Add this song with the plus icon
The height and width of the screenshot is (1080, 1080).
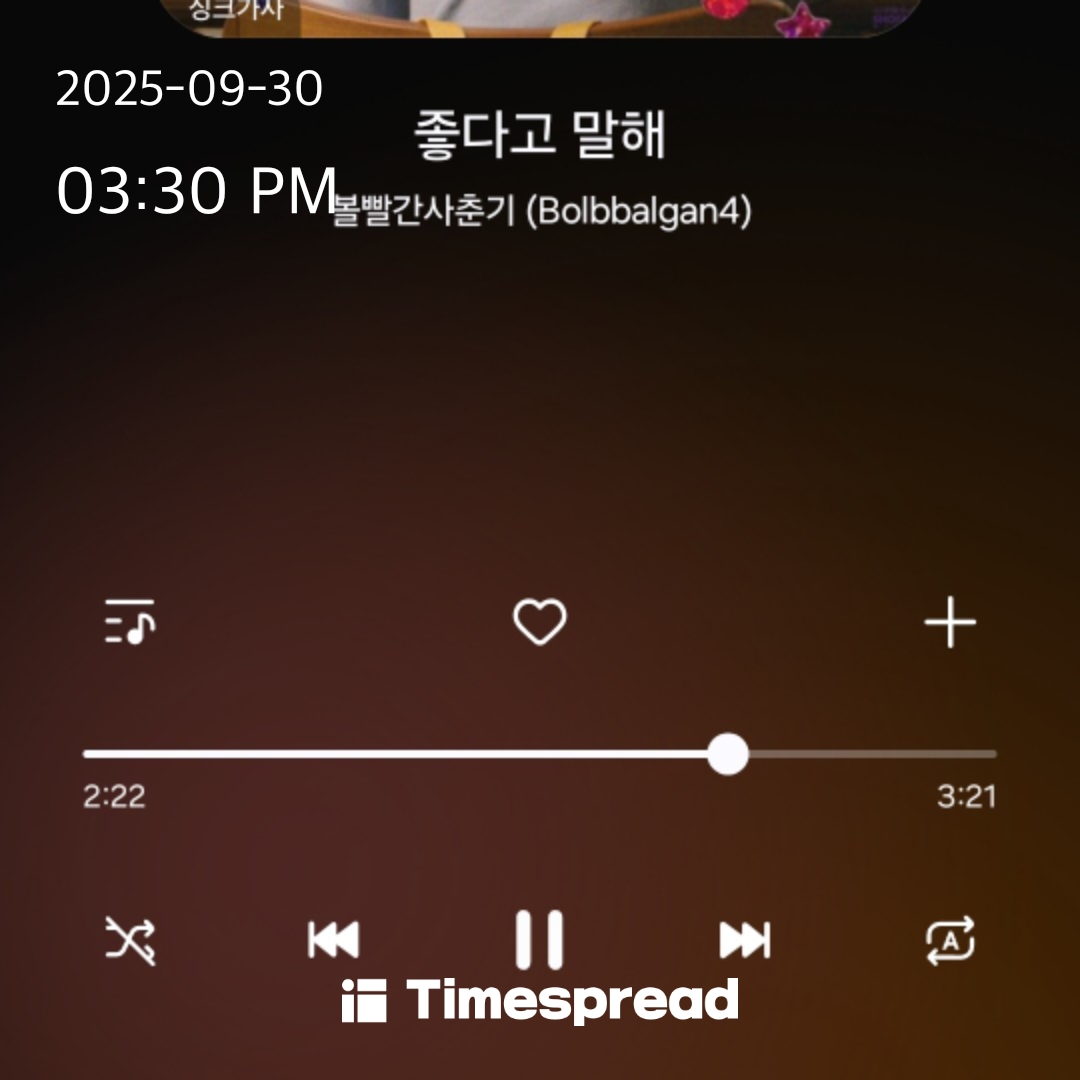pos(949,622)
